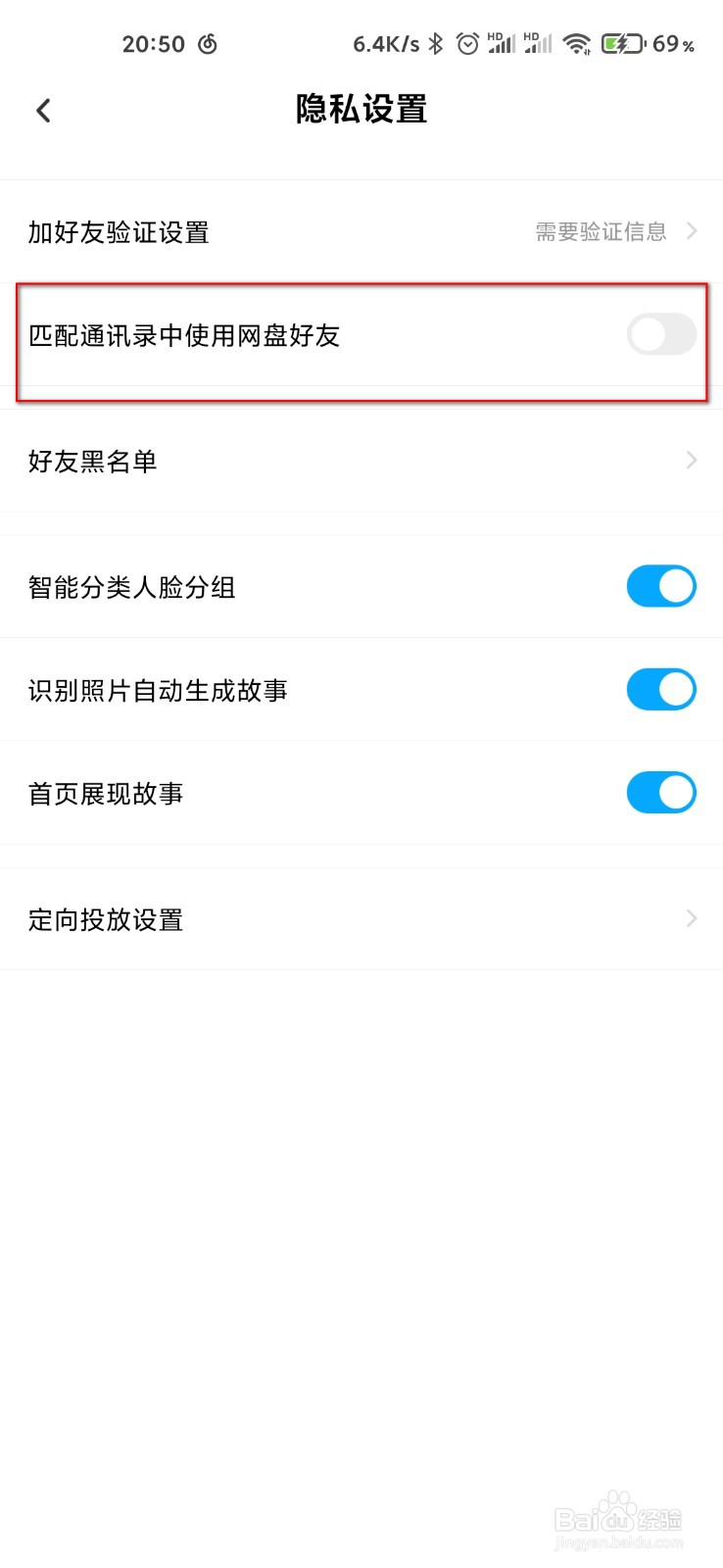Screen dimensions: 723x1568
Task: Disable 识别照片自动生成故事 toggle
Action: pos(661,690)
